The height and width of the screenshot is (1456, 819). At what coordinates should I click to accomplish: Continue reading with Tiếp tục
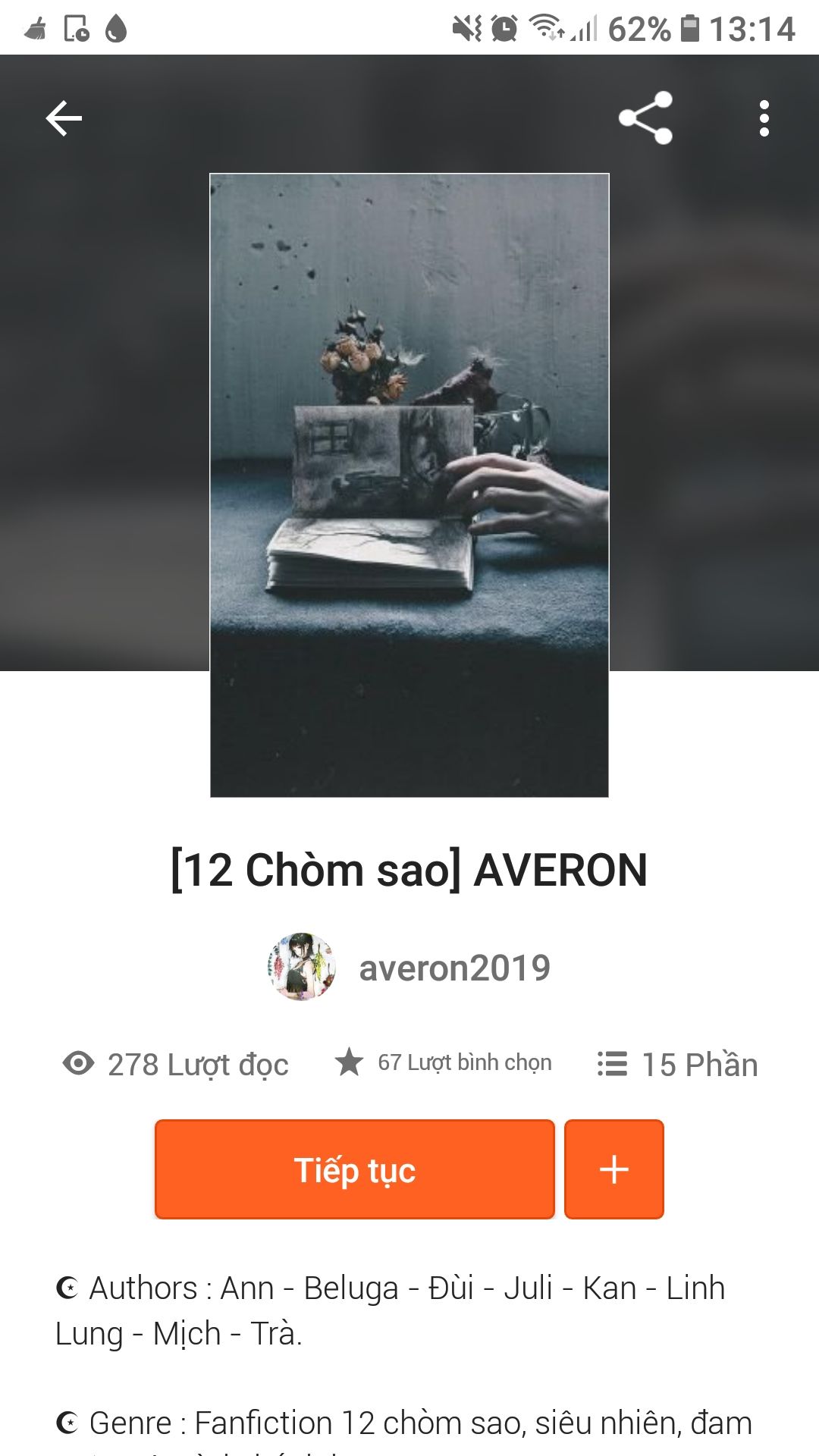(x=355, y=1169)
